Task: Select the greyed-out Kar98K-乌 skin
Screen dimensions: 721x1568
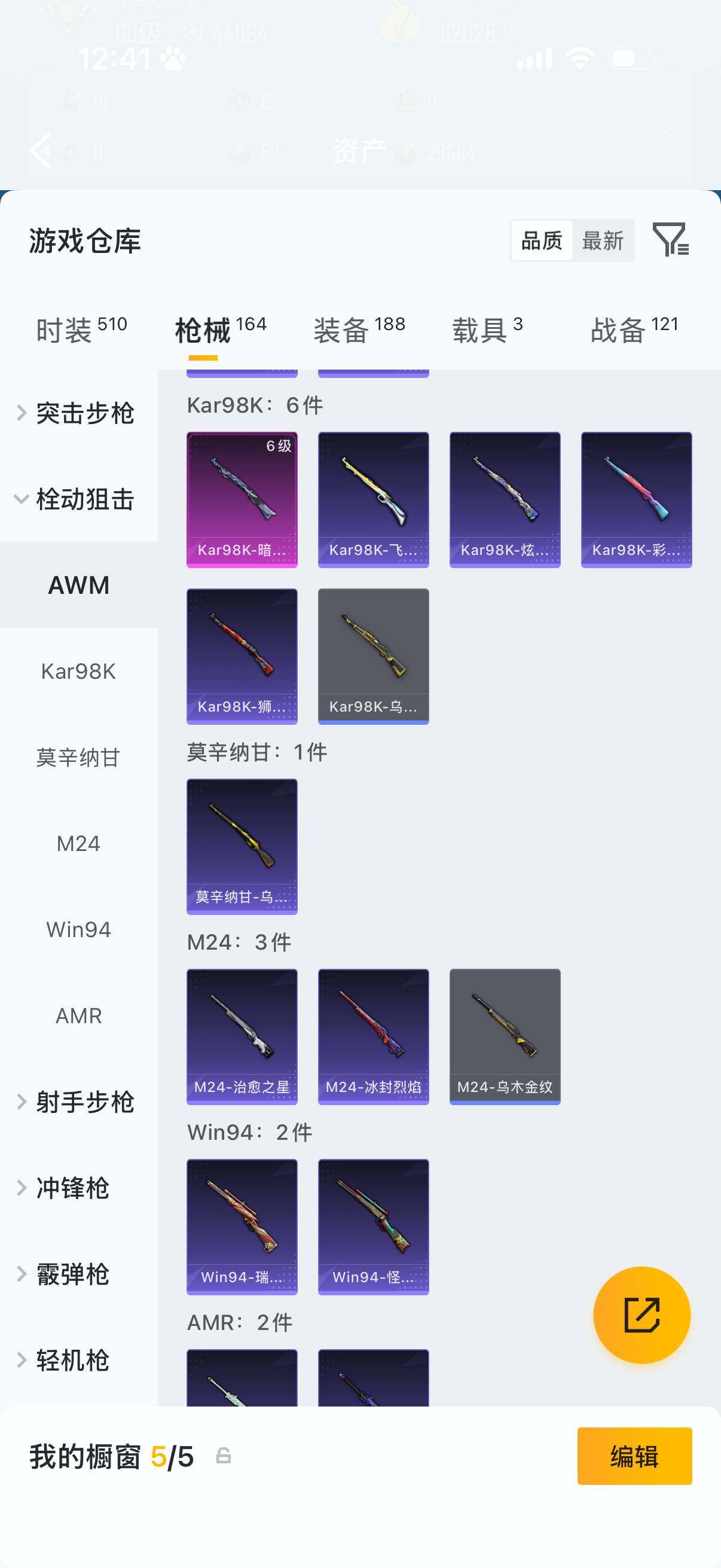Action: click(373, 655)
